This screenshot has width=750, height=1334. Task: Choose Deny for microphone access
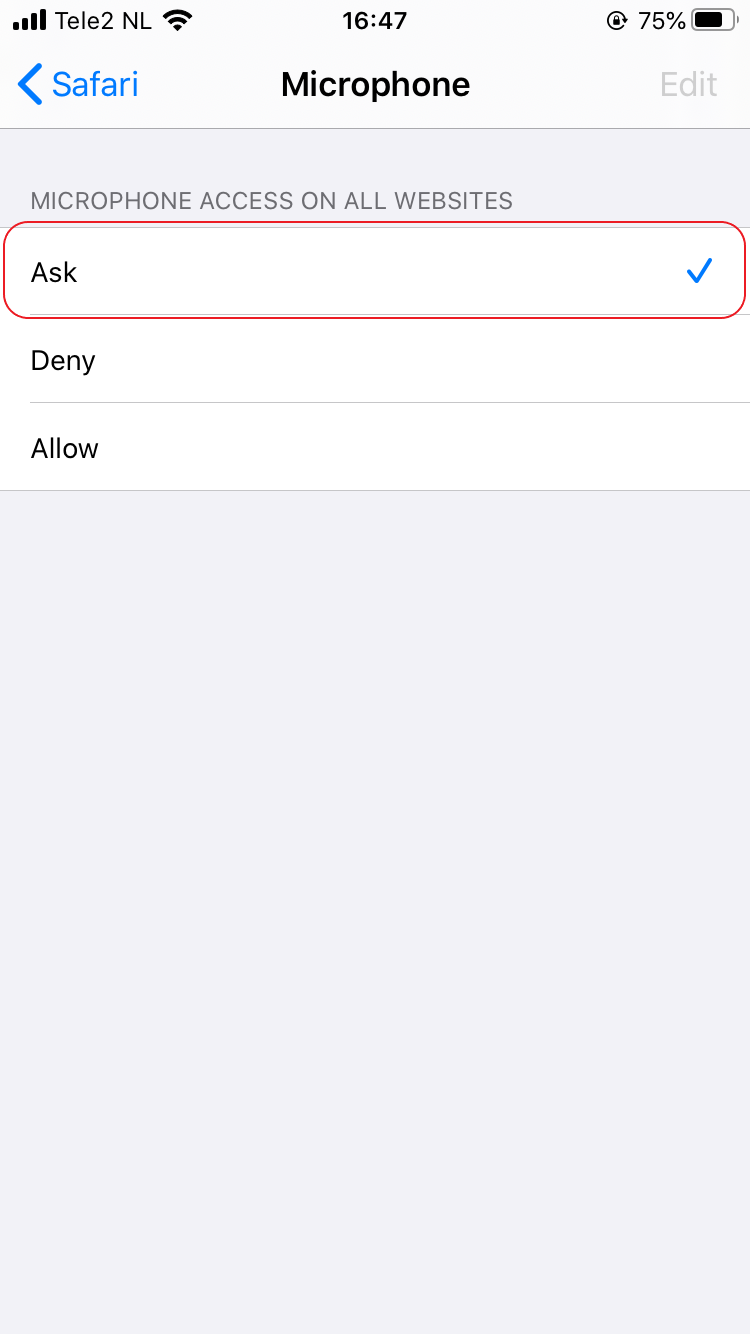pos(375,359)
